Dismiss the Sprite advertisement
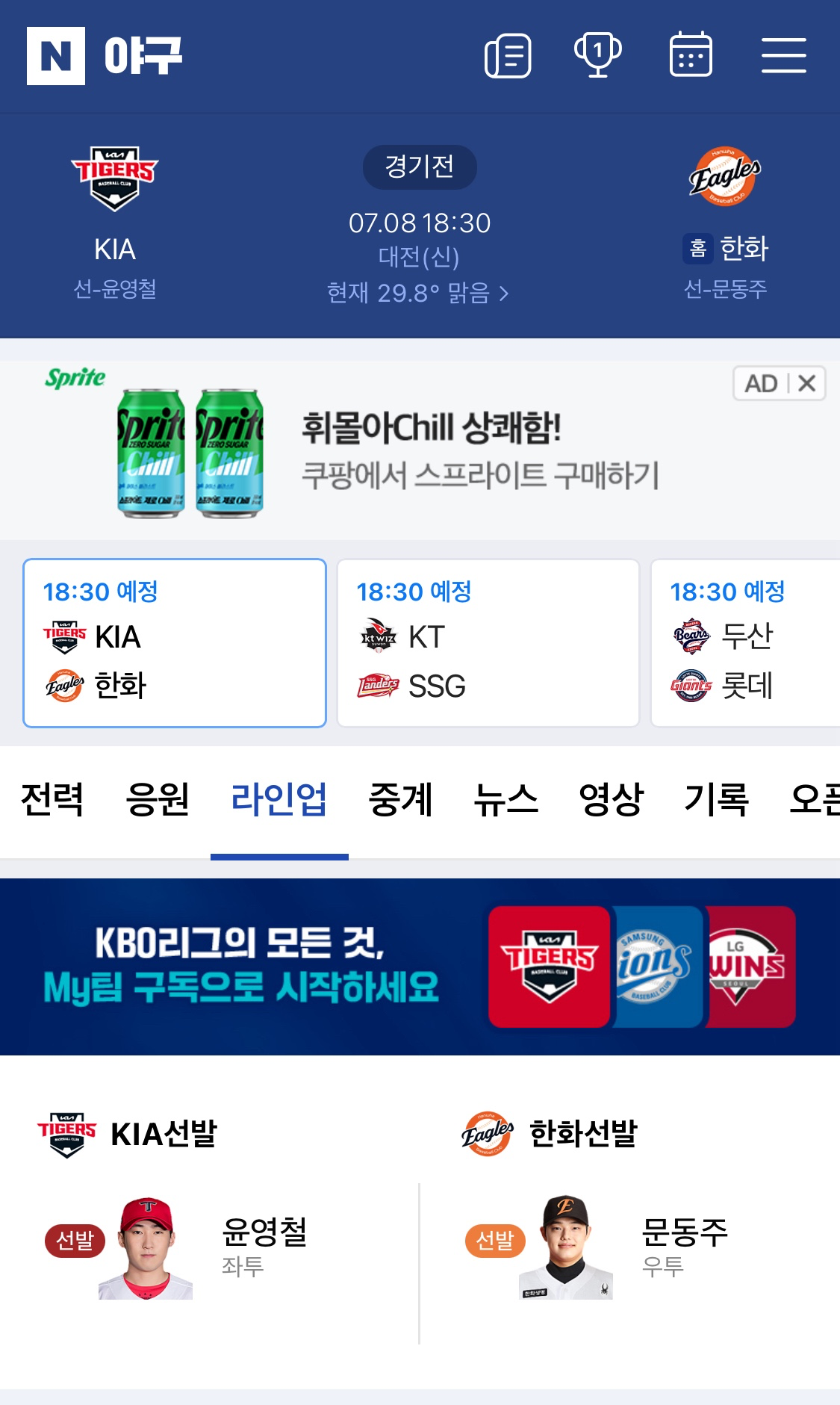The image size is (840, 1405). coord(808,385)
